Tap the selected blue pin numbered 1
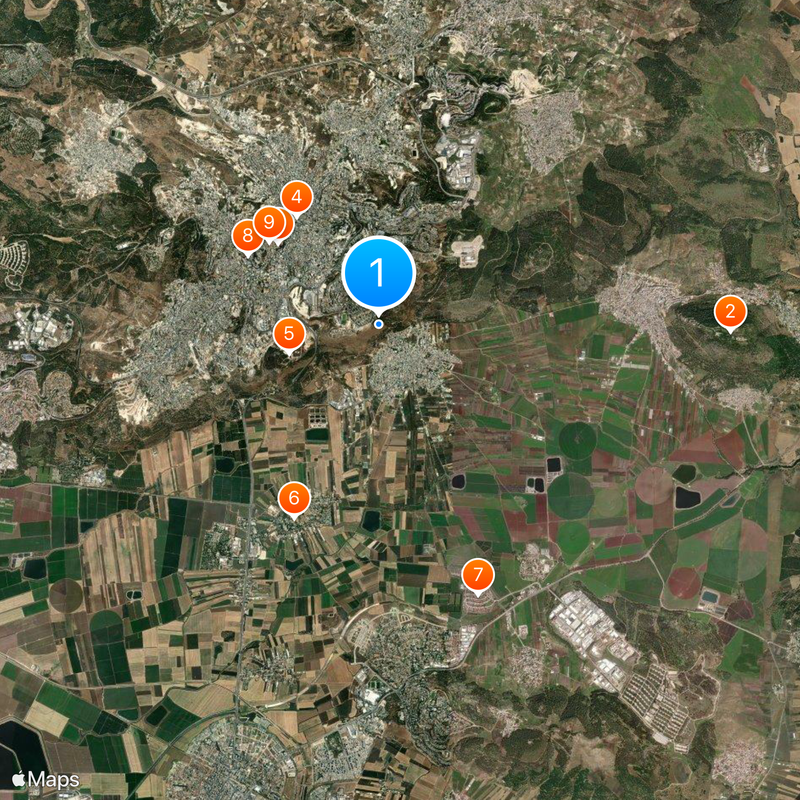This screenshot has height=800, width=800. point(378,272)
